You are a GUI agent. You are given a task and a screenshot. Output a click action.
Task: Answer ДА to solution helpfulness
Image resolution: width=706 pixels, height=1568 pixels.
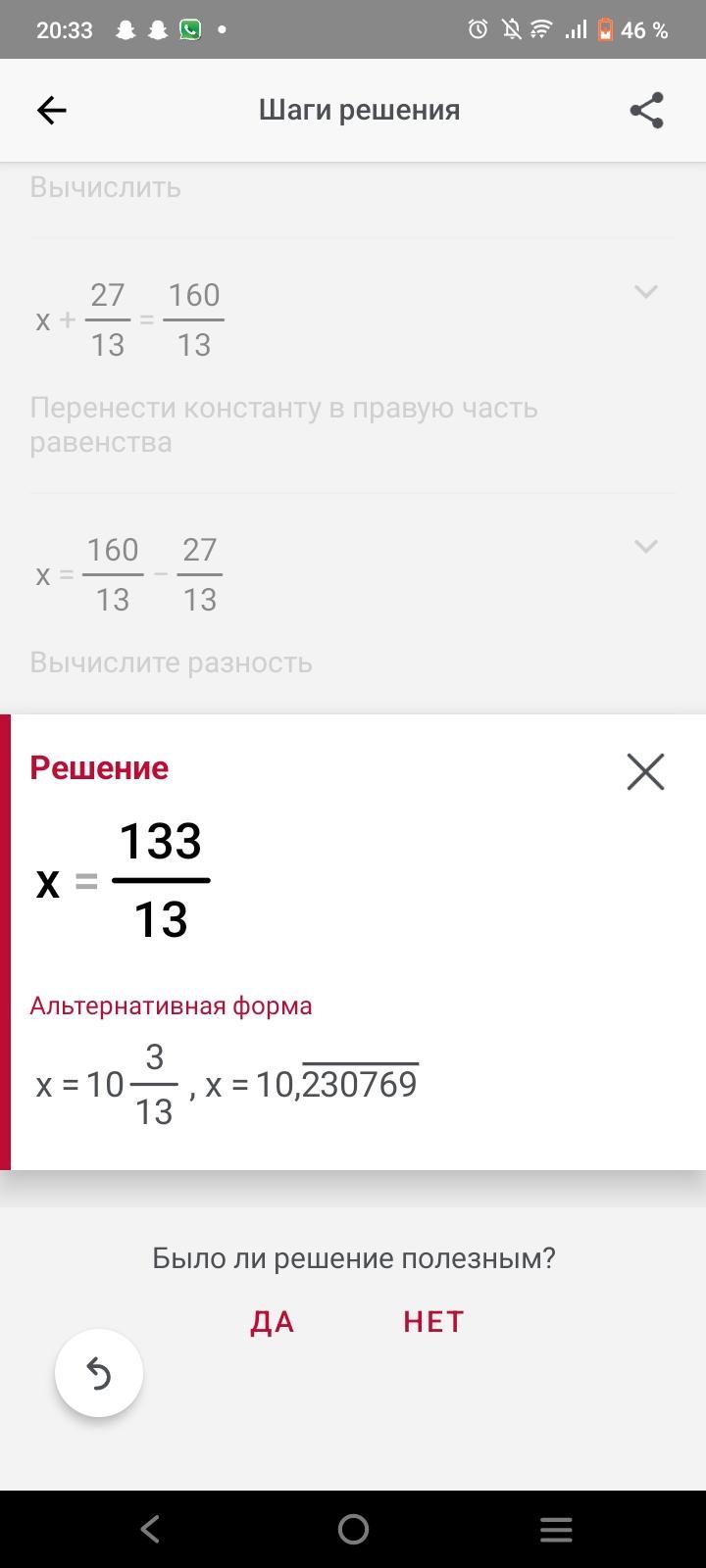point(273,1322)
